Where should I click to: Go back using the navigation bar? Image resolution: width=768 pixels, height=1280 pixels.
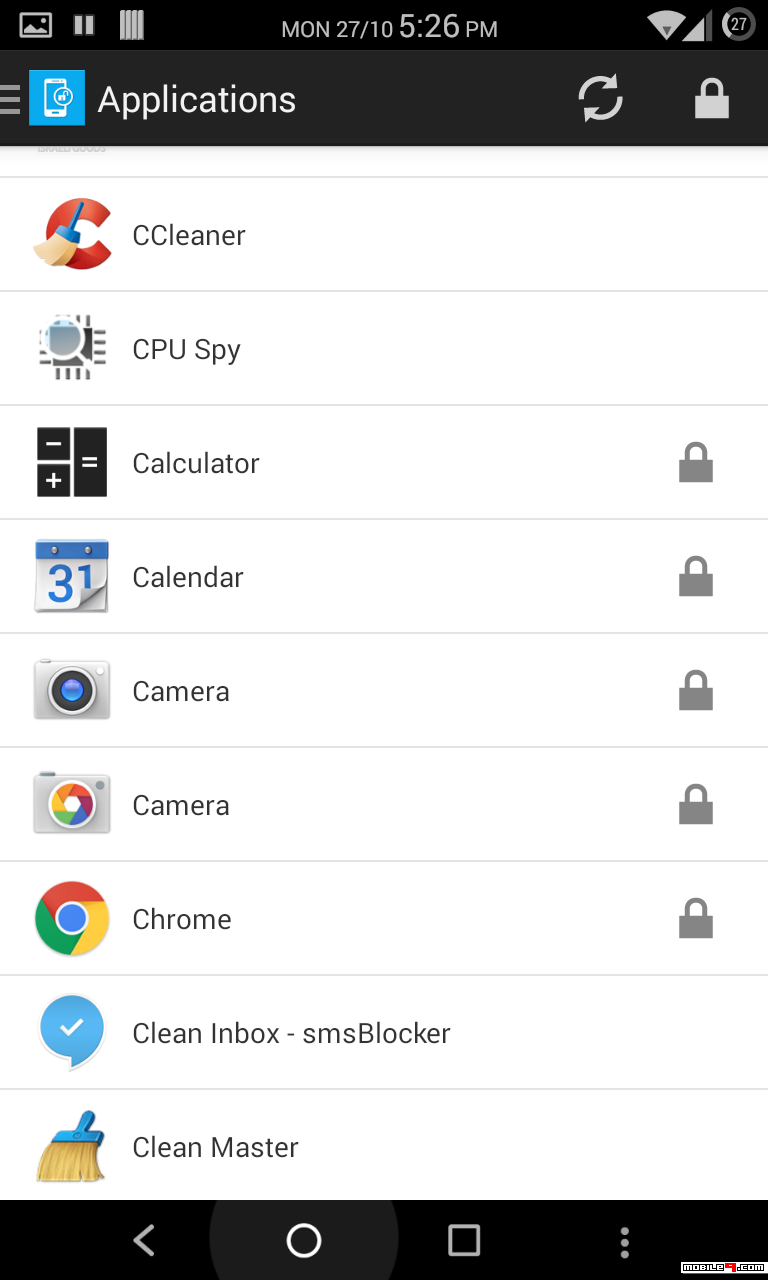[144, 1241]
